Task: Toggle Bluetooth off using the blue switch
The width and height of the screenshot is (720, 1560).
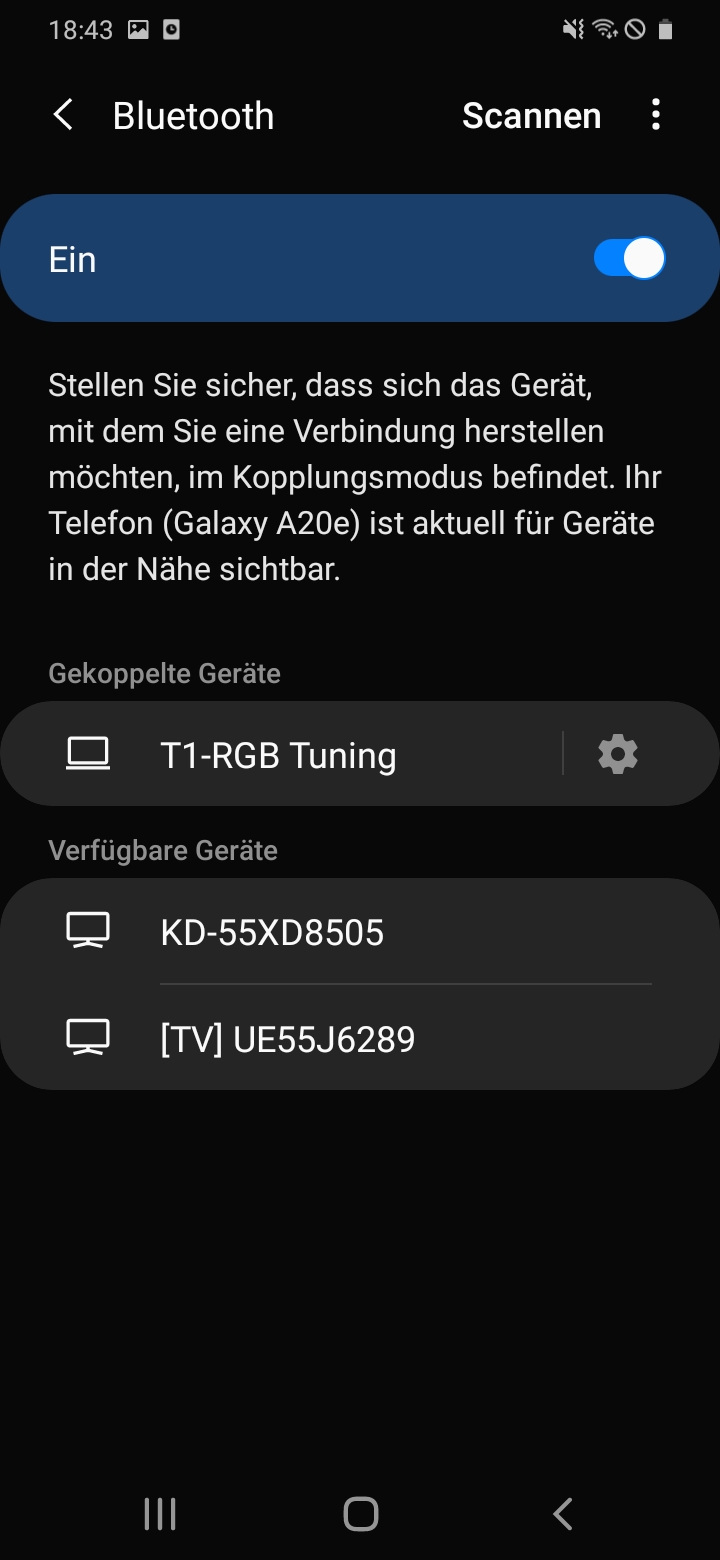Action: tap(628, 257)
